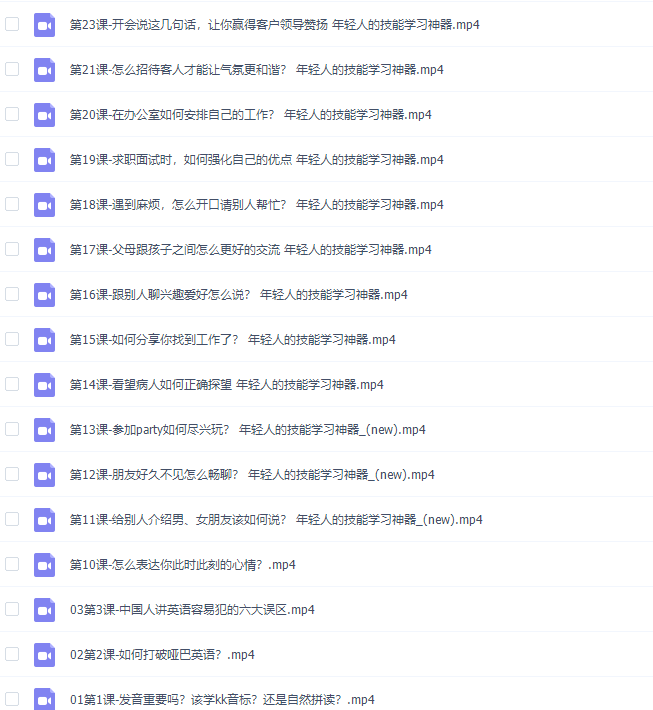Select the 03第3课 file checkbox
This screenshot has height=710, width=653.
pyautogui.click(x=12, y=609)
